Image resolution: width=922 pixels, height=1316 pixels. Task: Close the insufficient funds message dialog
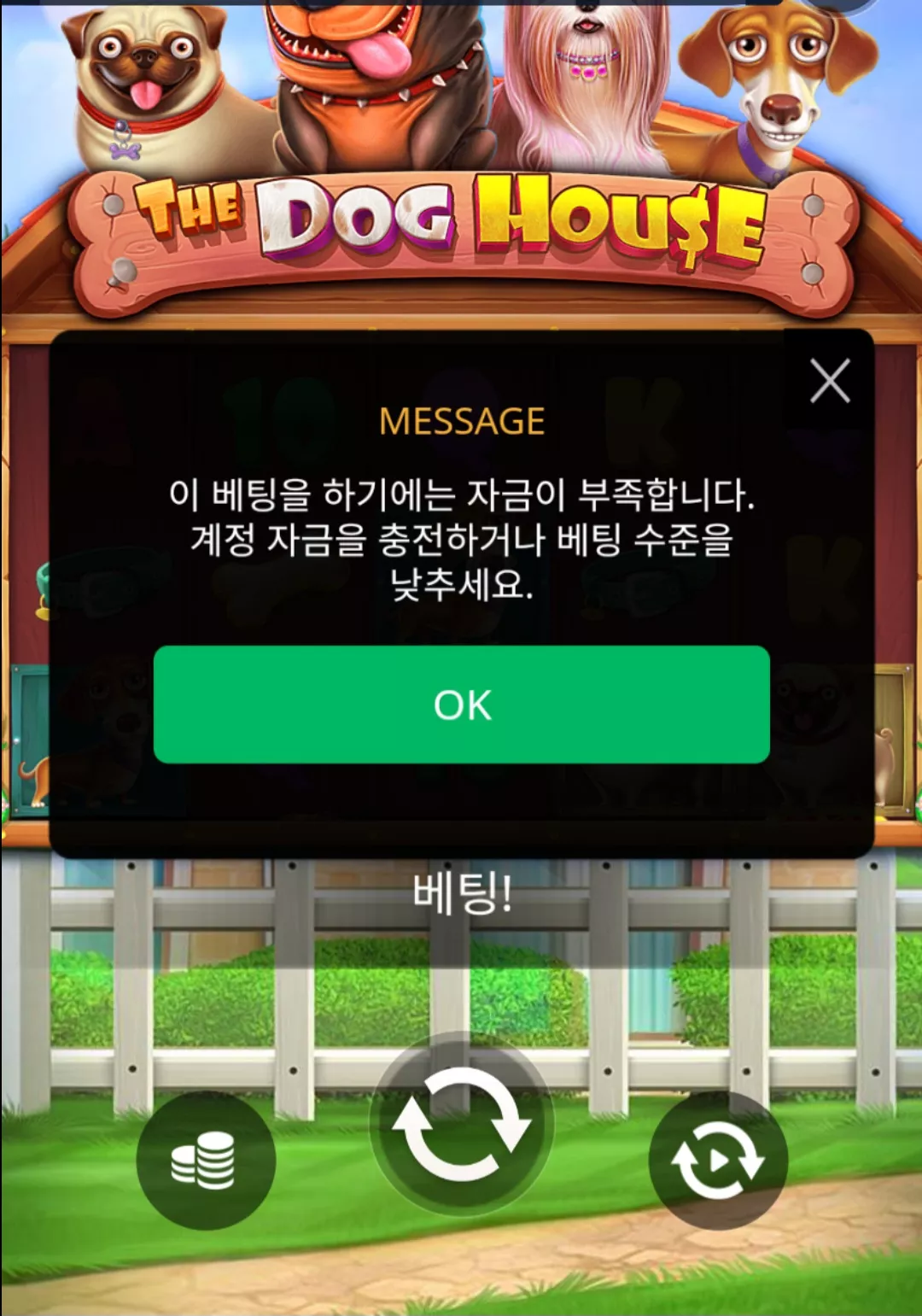pyautogui.click(x=830, y=381)
